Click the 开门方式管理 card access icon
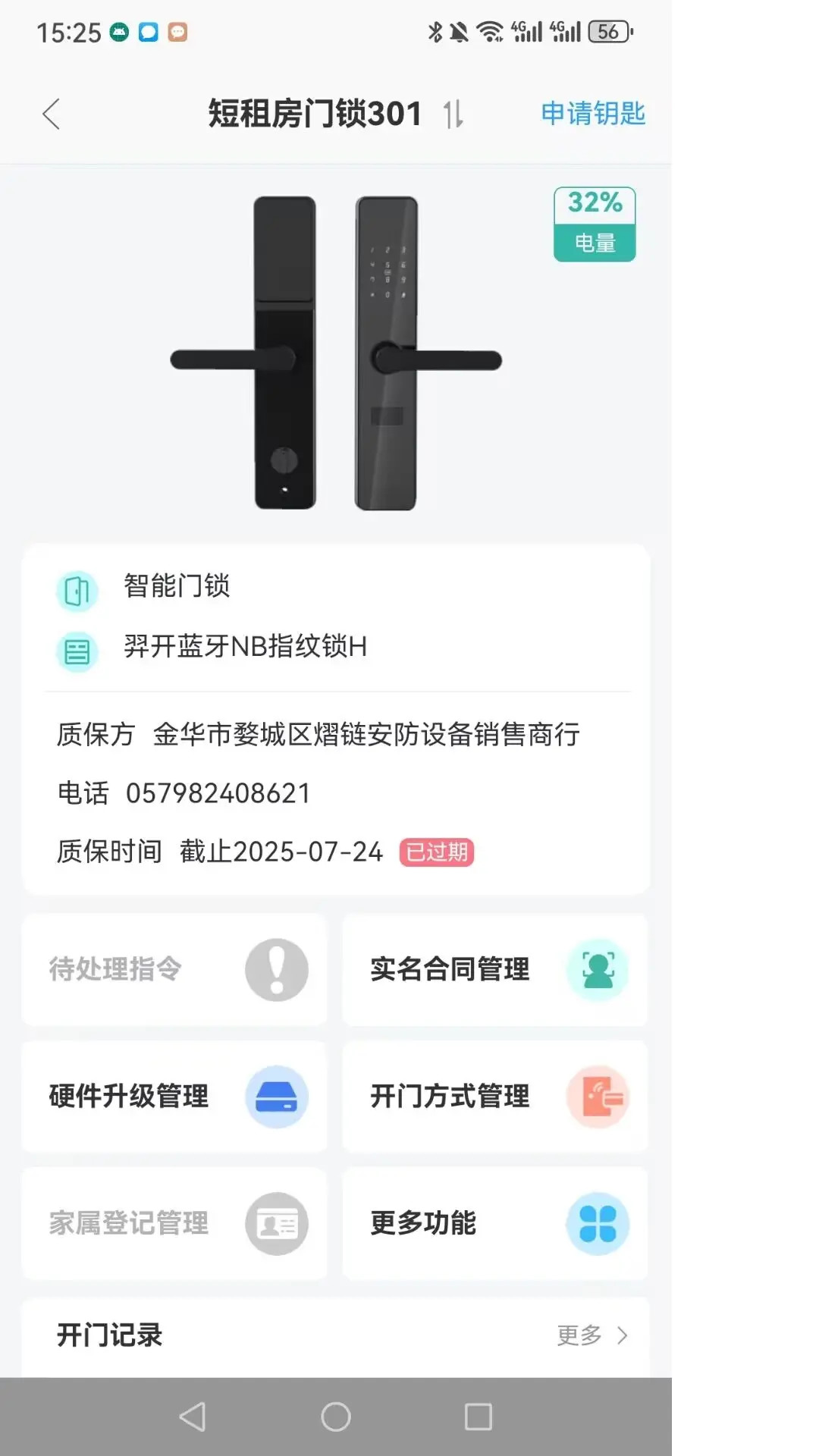 598,1097
